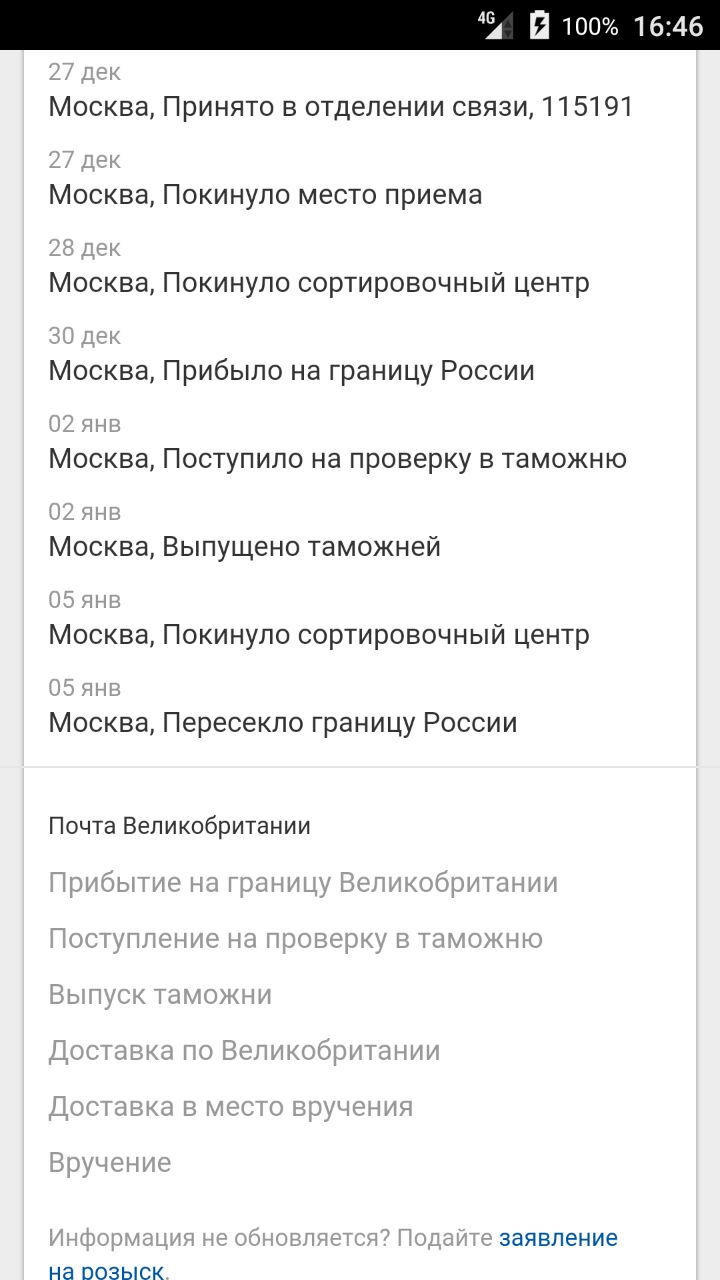The width and height of the screenshot is (720, 1280).
Task: Open the заявление на розыск link
Action: [x=558, y=1238]
